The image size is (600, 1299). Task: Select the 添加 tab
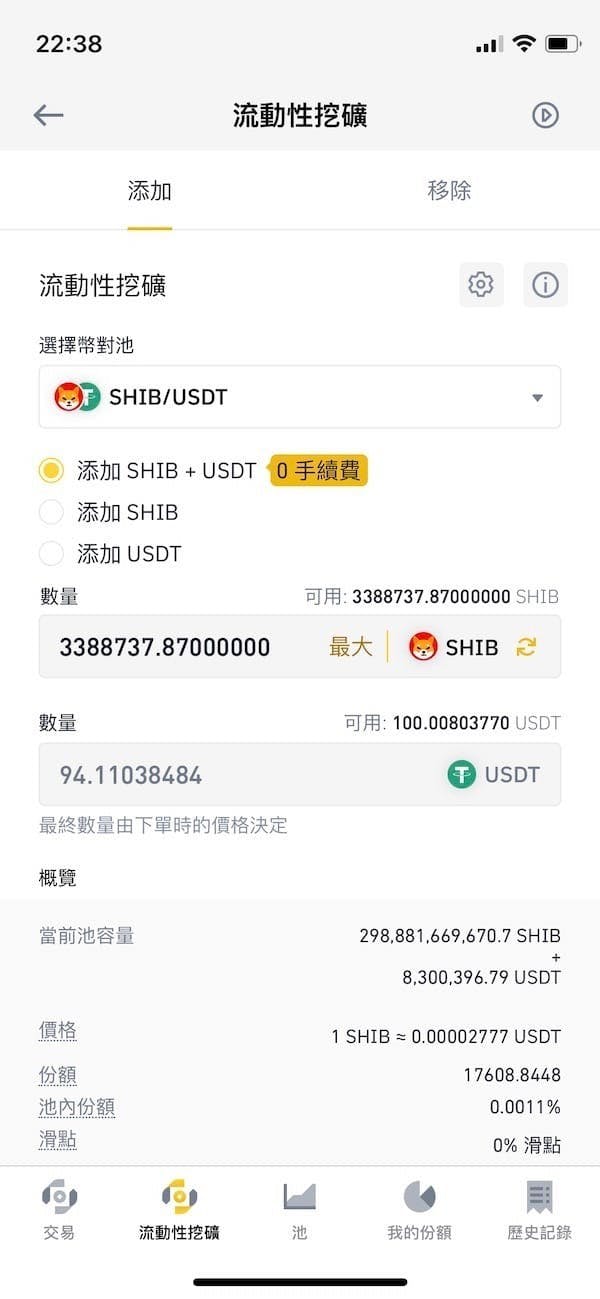[x=150, y=190]
